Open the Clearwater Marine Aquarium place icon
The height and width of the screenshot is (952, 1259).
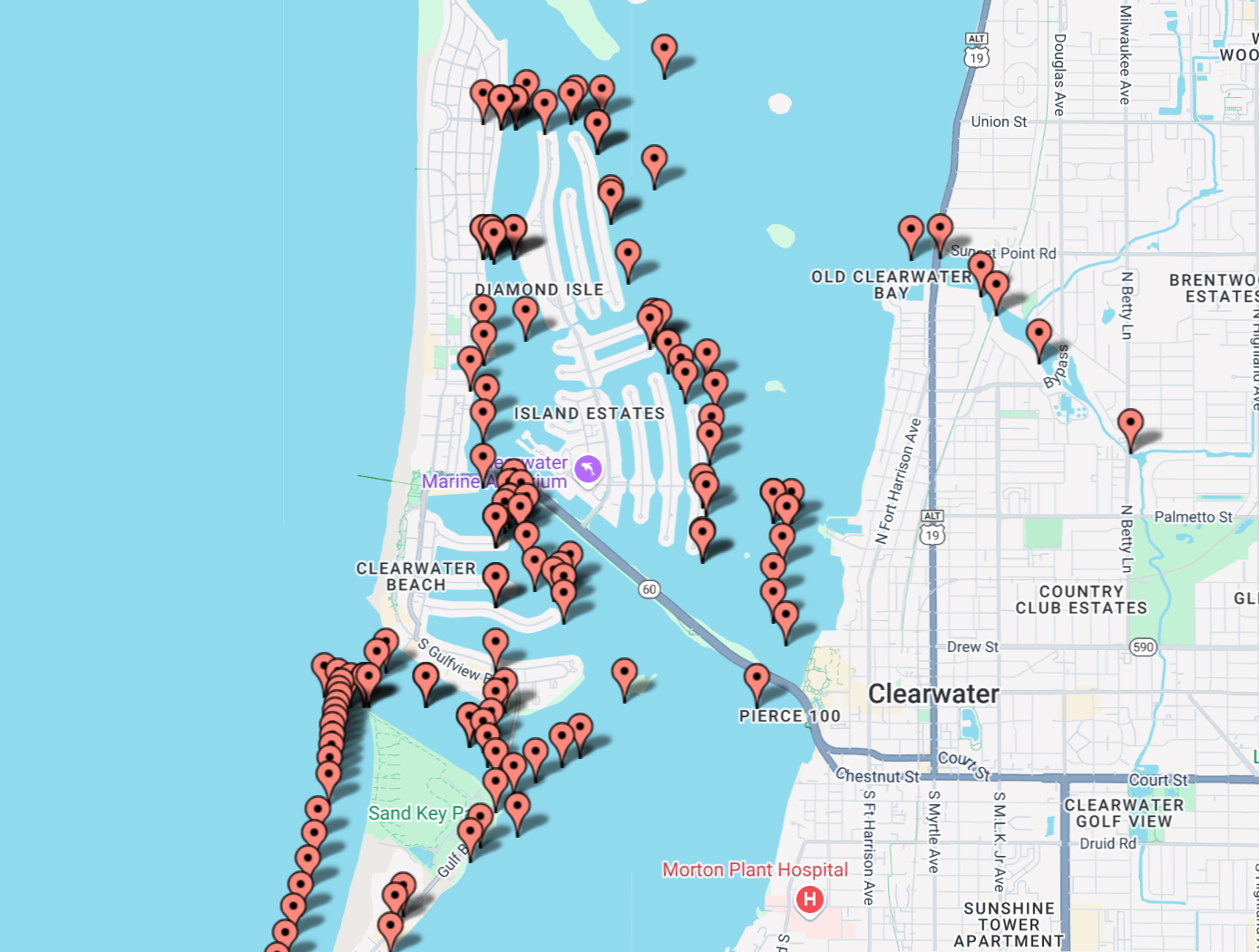588,469
